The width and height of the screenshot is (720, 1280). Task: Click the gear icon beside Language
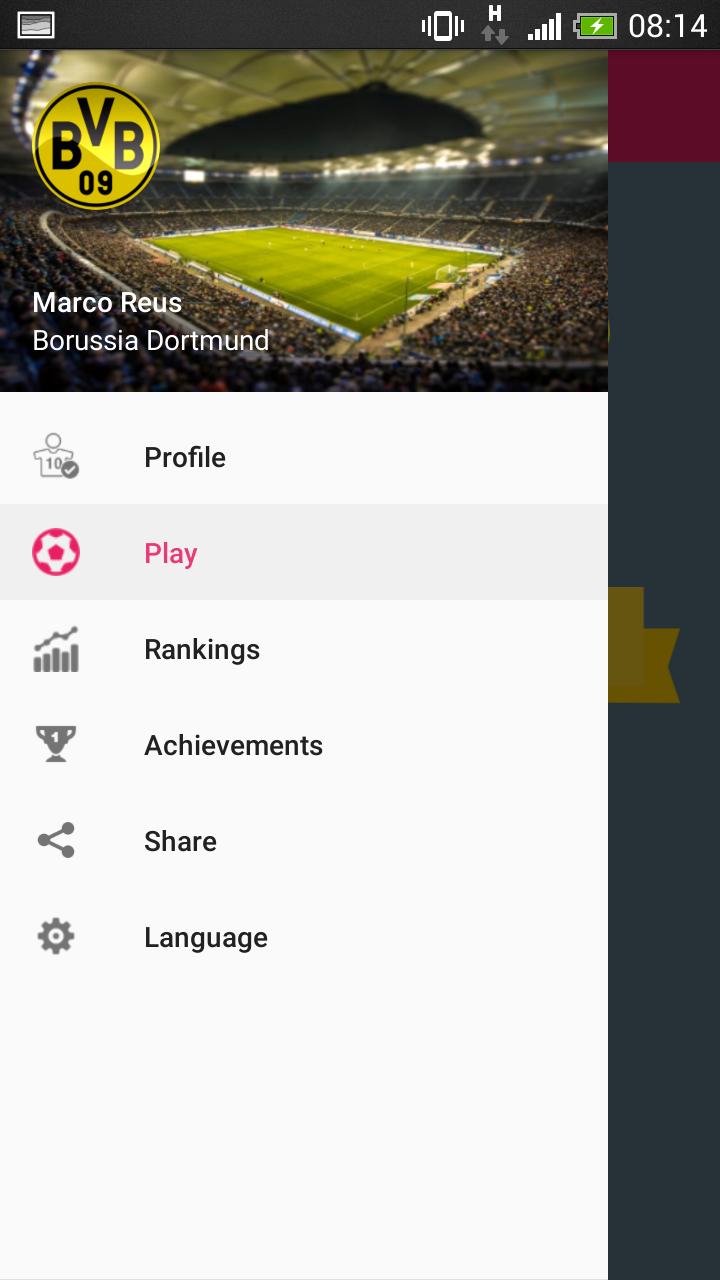(x=55, y=936)
